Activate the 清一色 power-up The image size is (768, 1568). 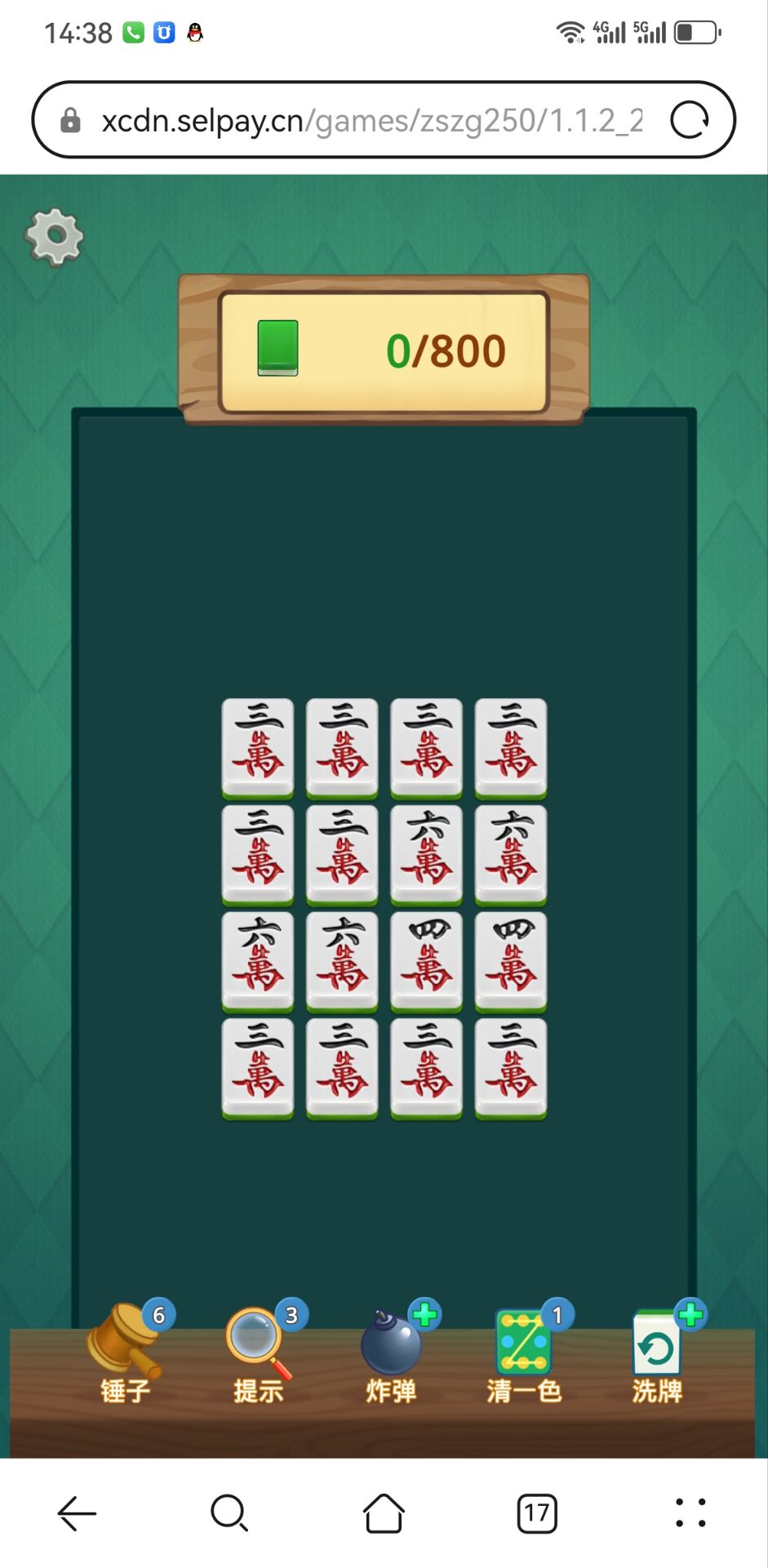click(524, 1352)
